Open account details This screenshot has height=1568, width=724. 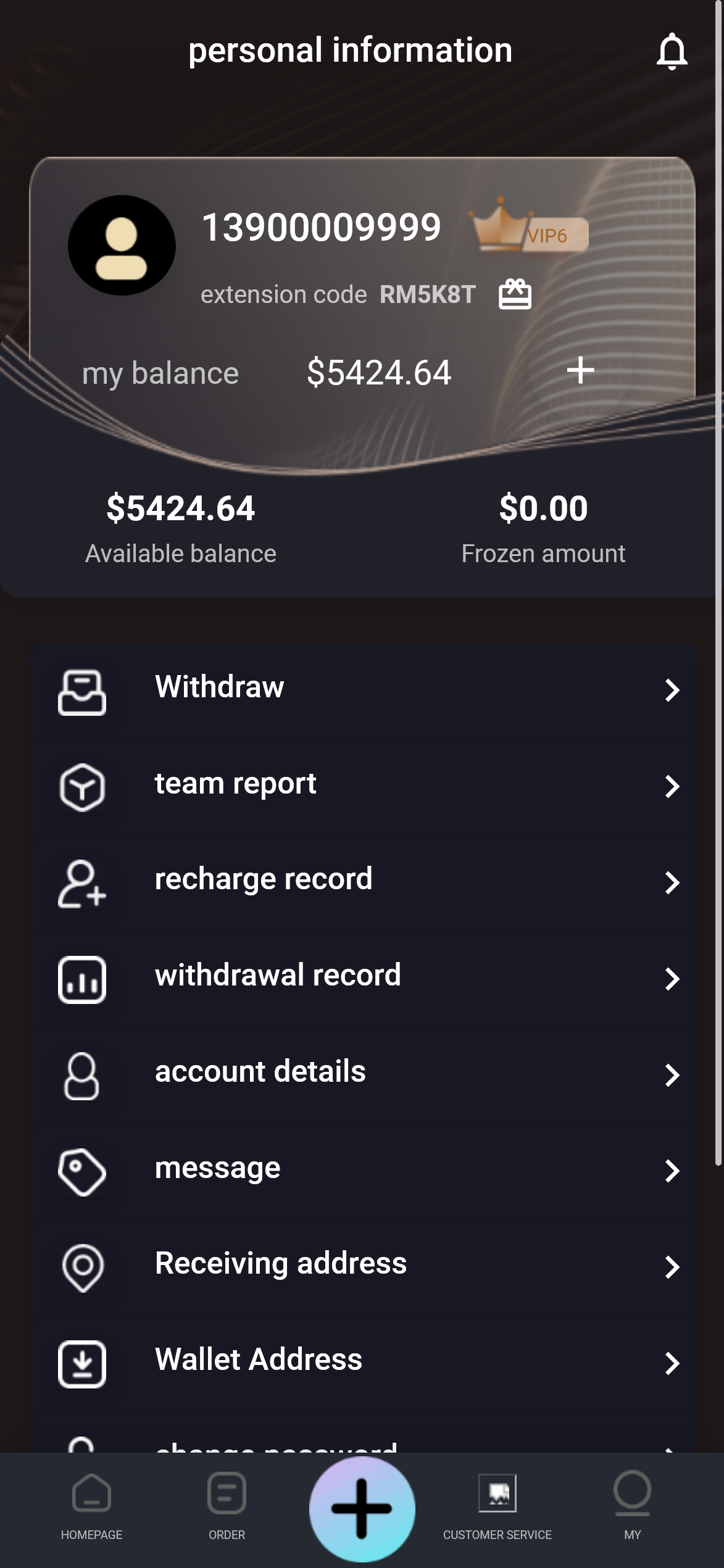tap(362, 1074)
